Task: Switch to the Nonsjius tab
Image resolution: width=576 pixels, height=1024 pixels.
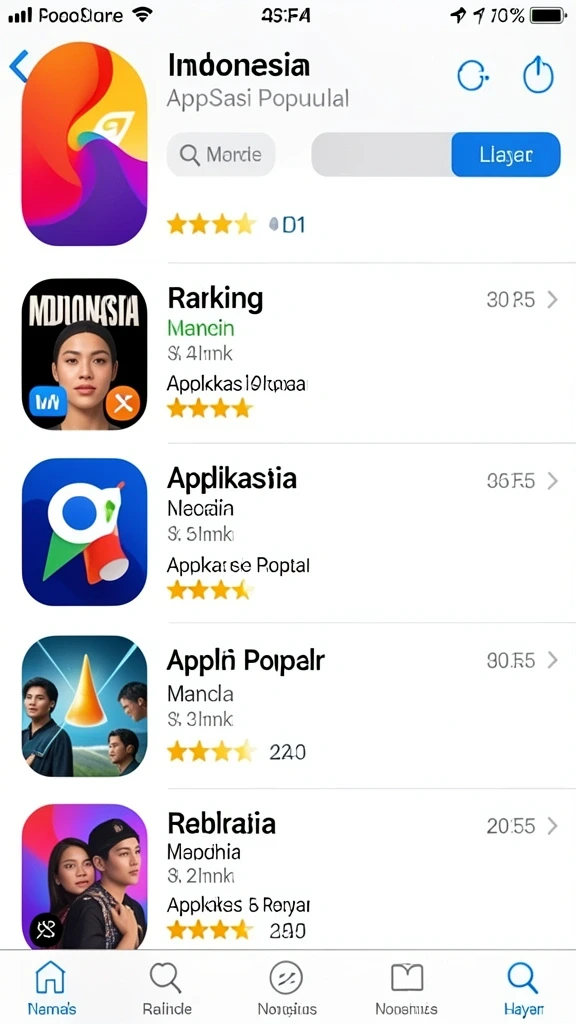Action: [287, 987]
